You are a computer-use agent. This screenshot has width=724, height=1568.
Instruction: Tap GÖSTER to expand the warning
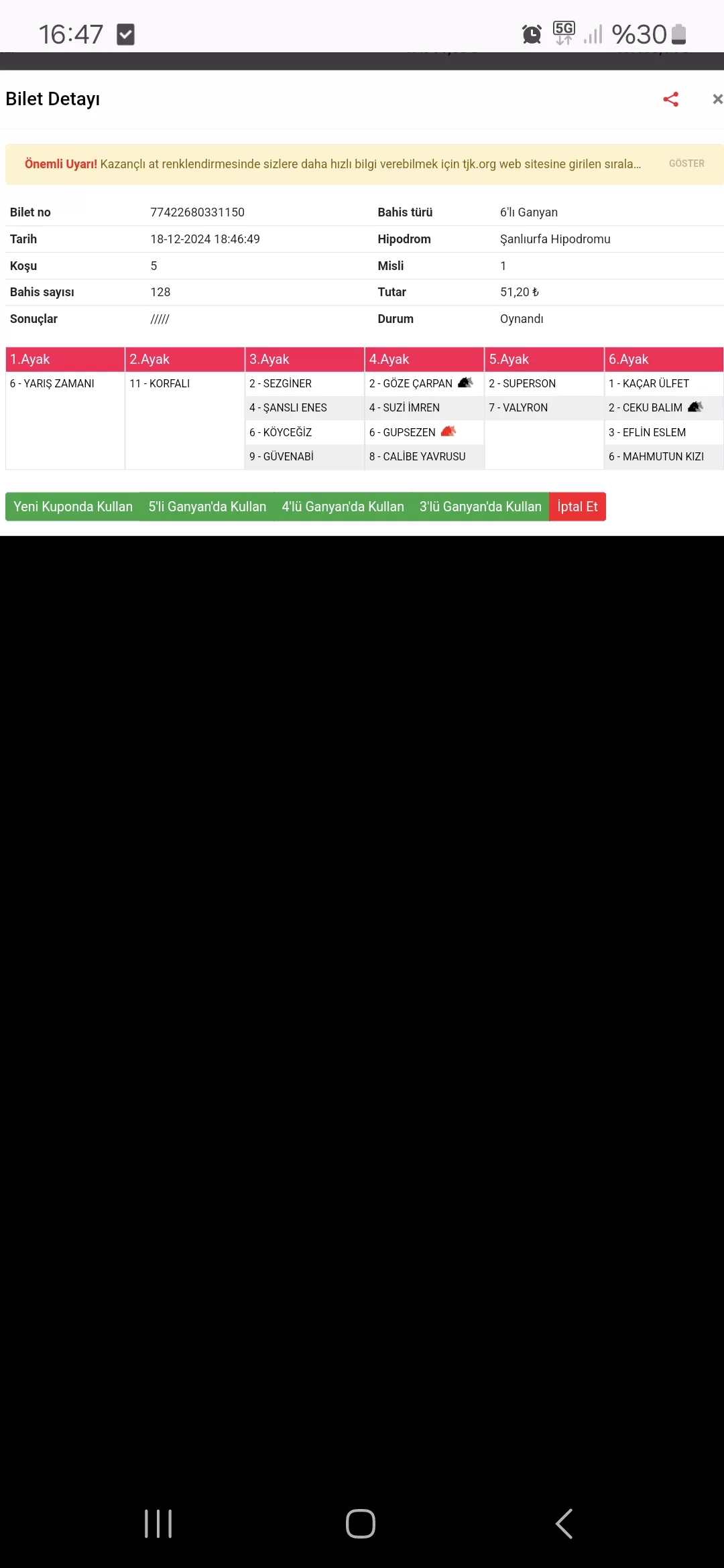coord(686,164)
